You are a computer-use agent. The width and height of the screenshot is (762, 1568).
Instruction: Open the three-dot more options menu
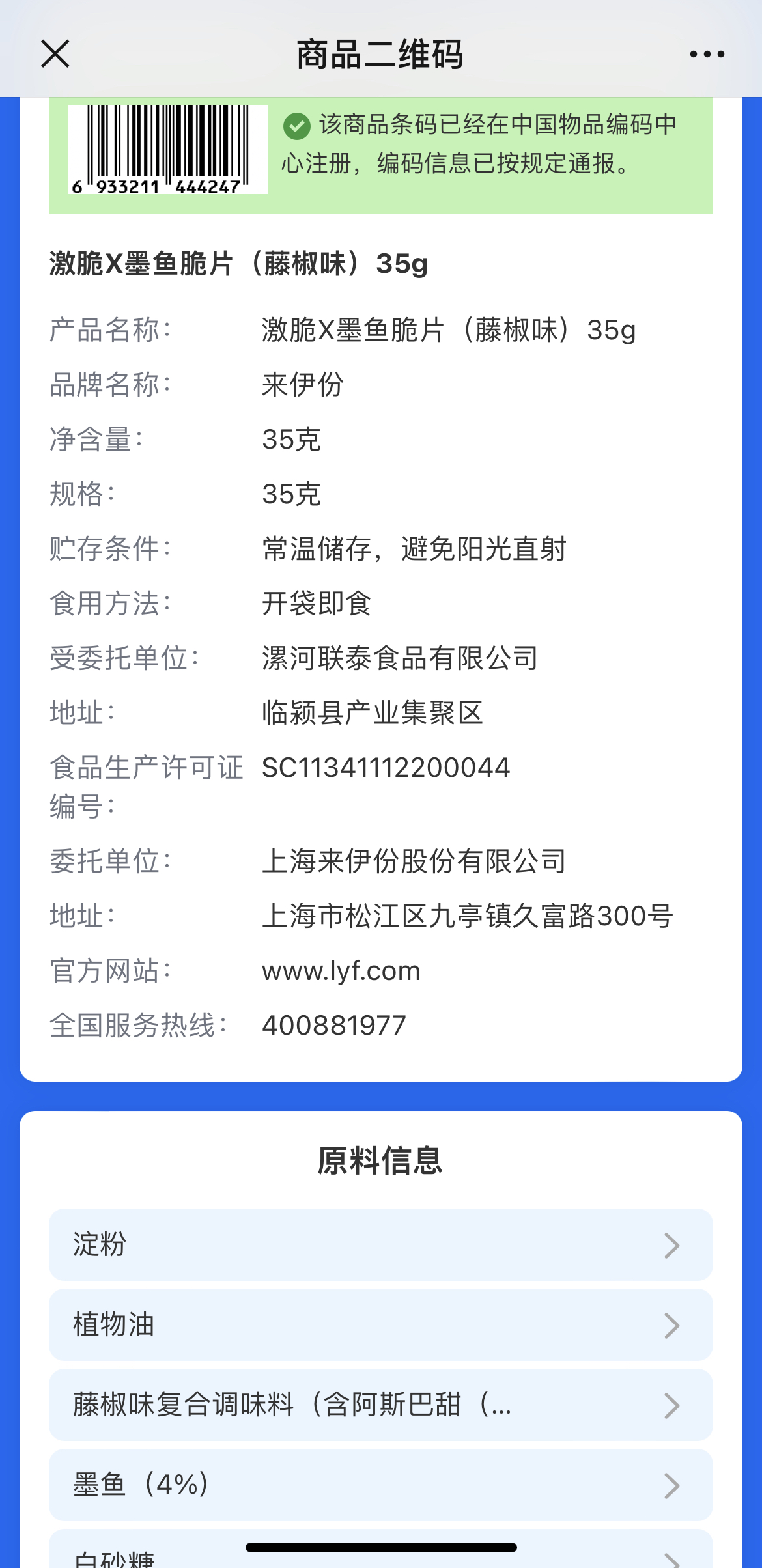point(707,54)
